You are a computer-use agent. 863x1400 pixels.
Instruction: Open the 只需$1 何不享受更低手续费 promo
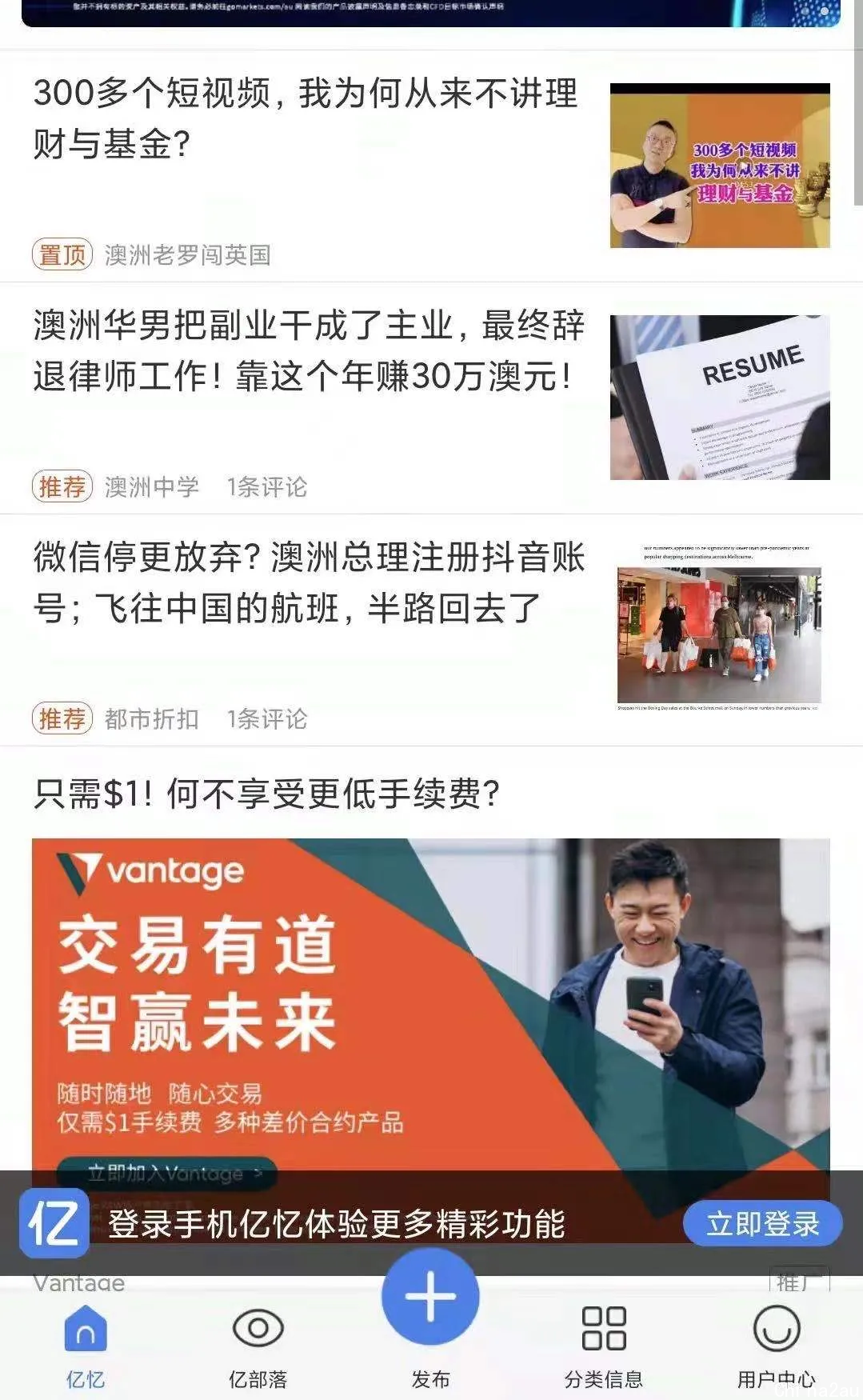[266, 794]
